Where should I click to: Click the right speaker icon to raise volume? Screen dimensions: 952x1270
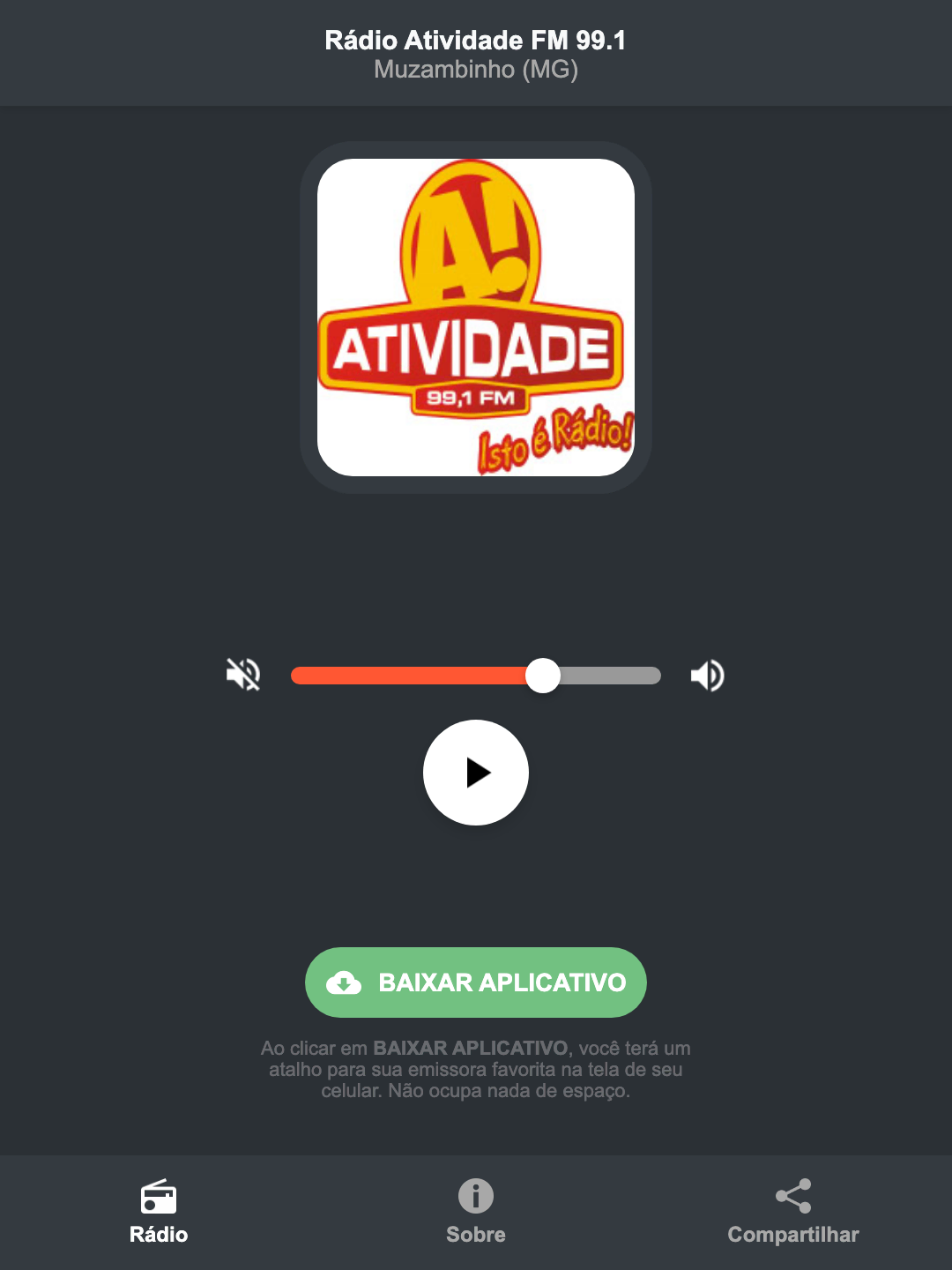706,675
